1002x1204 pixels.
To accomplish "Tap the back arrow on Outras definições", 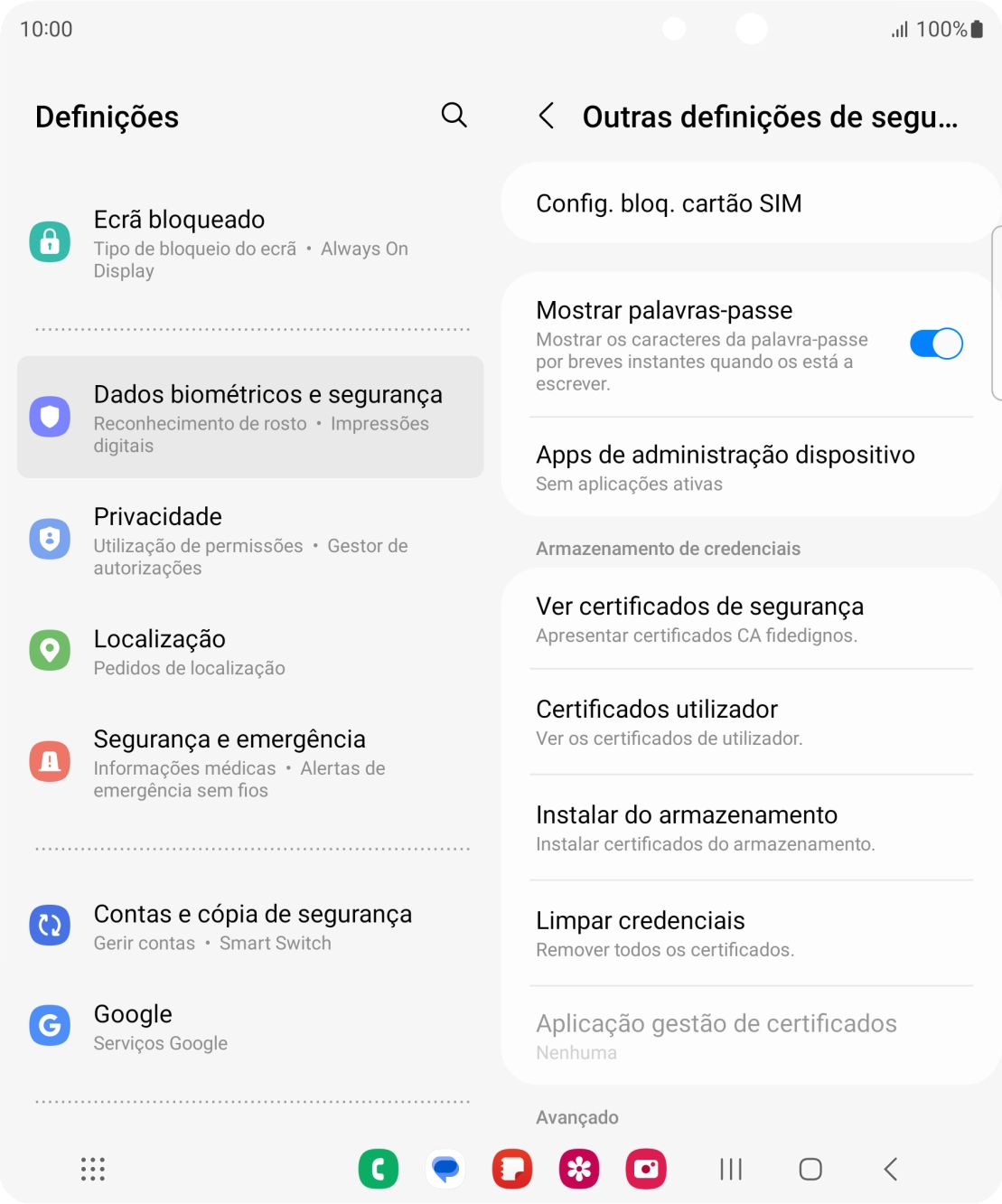I will click(549, 117).
